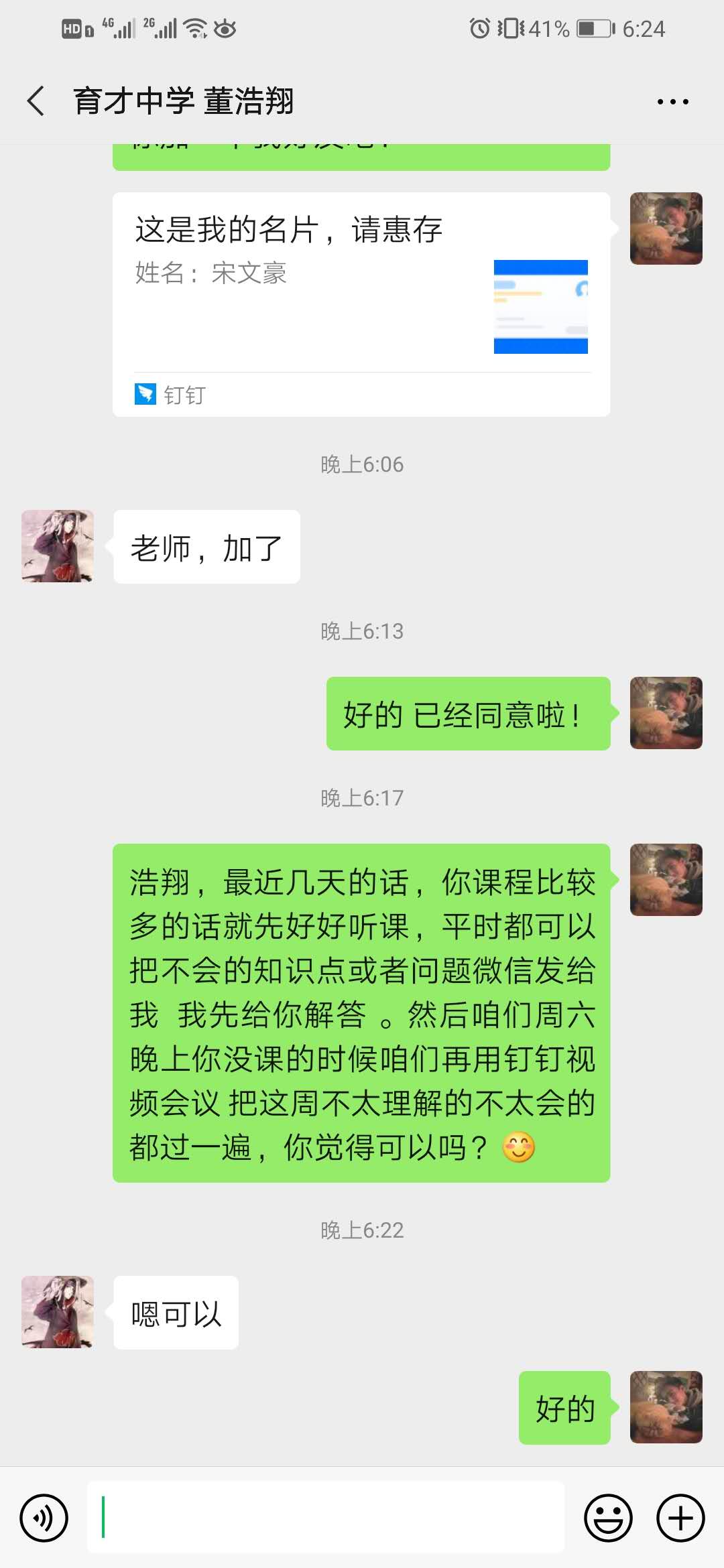Open the plus attachment menu
This screenshot has height=1568, width=724.
click(680, 1518)
